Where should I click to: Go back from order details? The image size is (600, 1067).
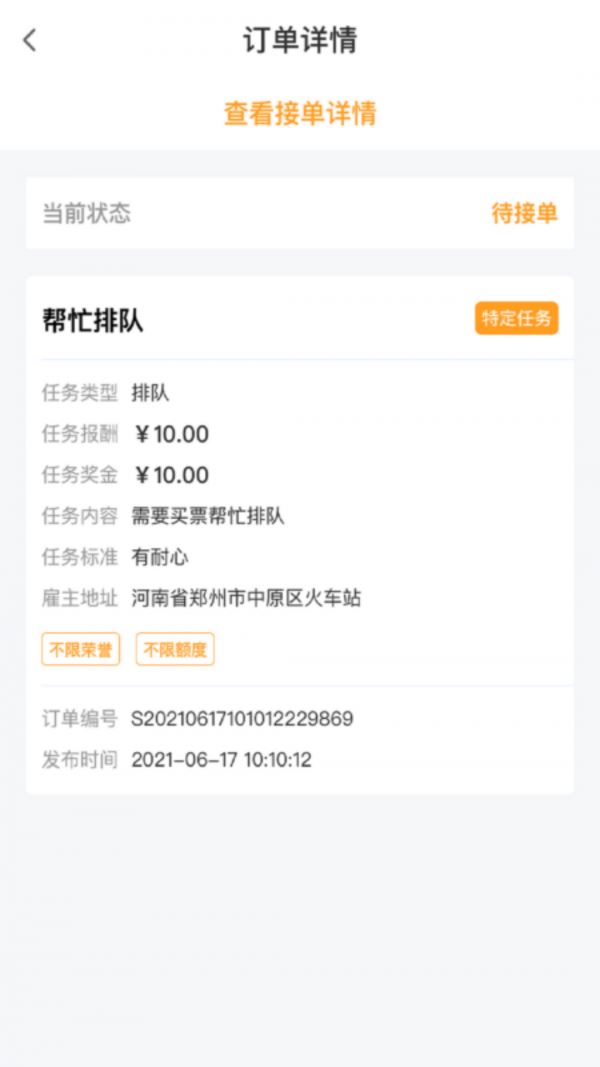(30, 40)
